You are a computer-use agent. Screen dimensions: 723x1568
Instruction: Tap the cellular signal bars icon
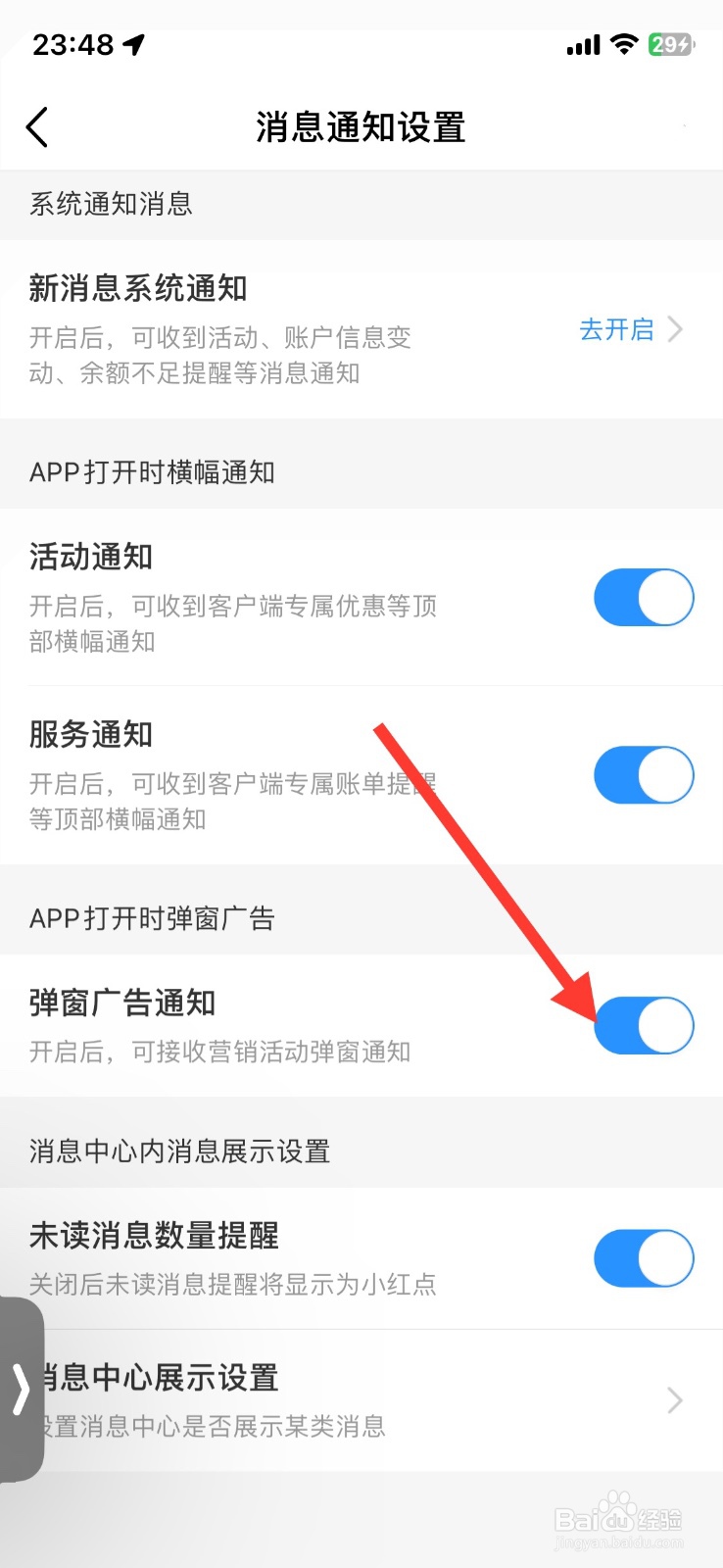click(582, 44)
